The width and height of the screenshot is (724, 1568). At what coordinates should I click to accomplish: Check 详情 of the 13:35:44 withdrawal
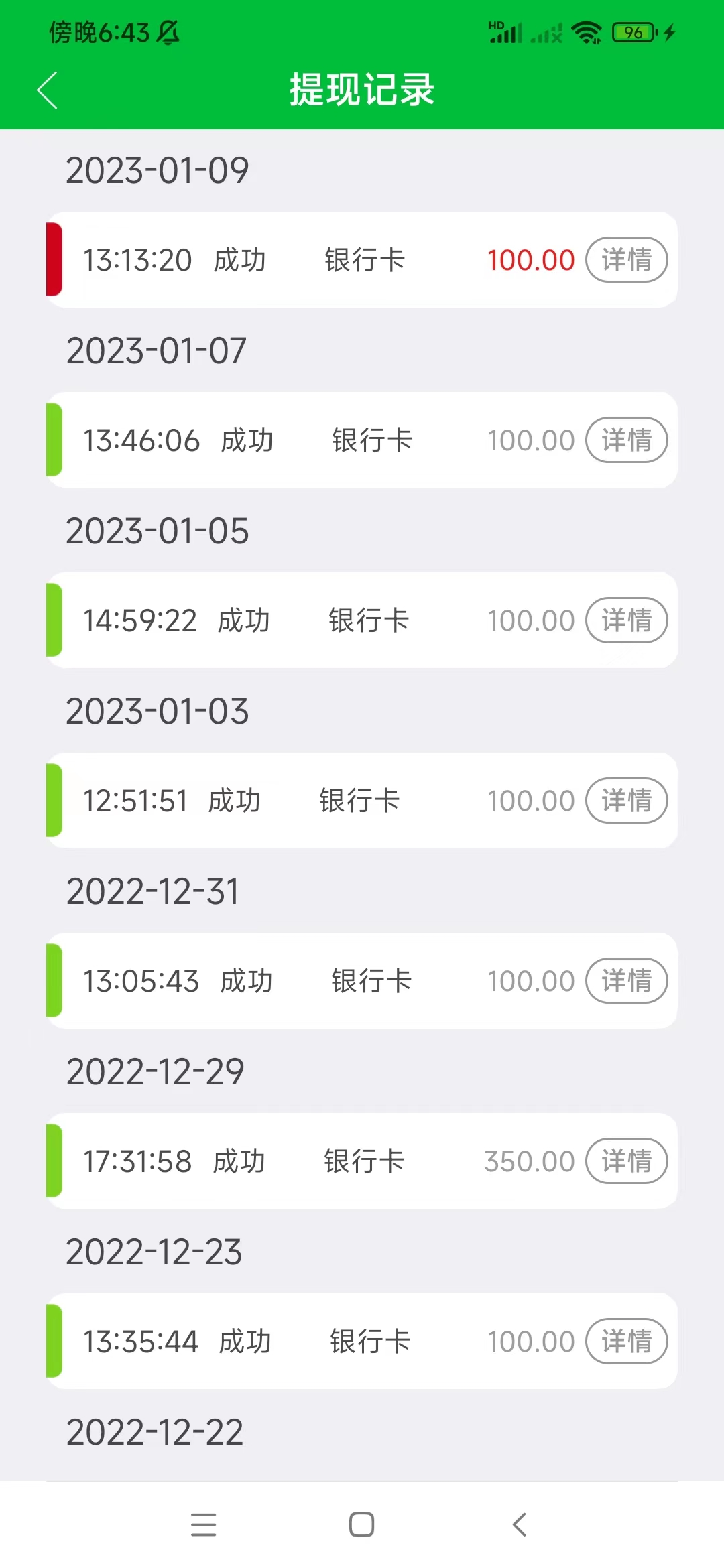(x=626, y=1342)
